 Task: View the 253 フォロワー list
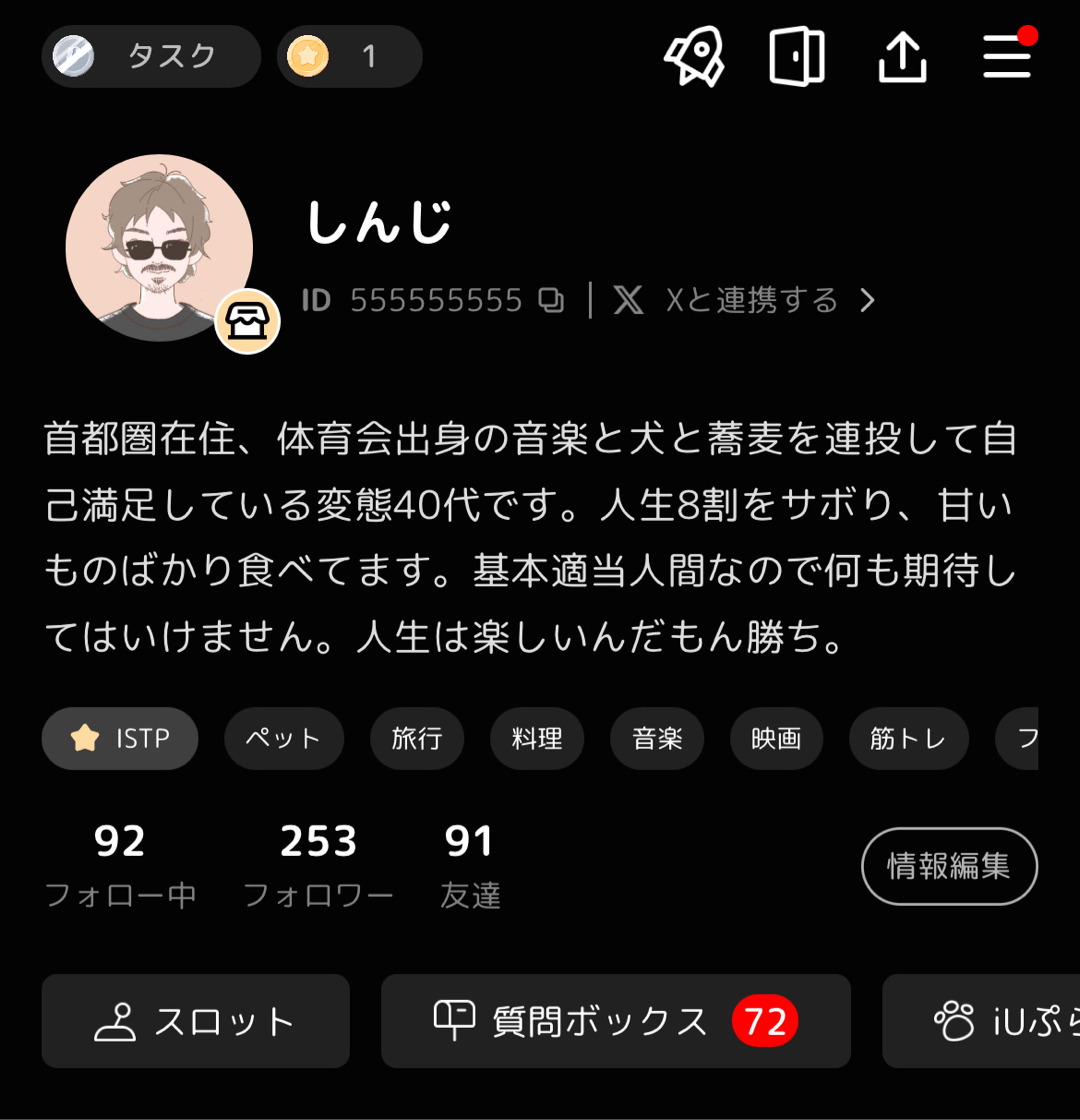coord(318,865)
